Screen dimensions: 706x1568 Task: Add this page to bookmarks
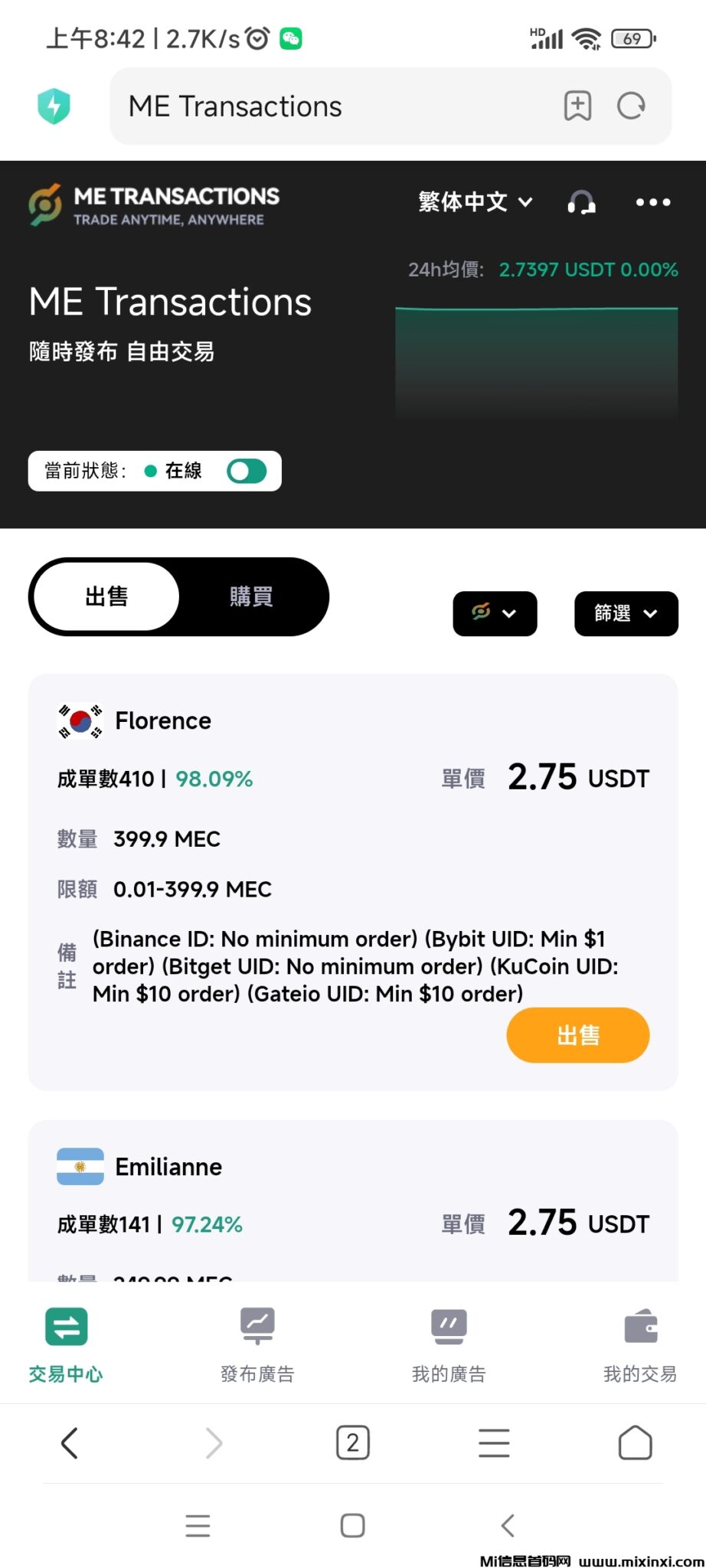coord(578,106)
